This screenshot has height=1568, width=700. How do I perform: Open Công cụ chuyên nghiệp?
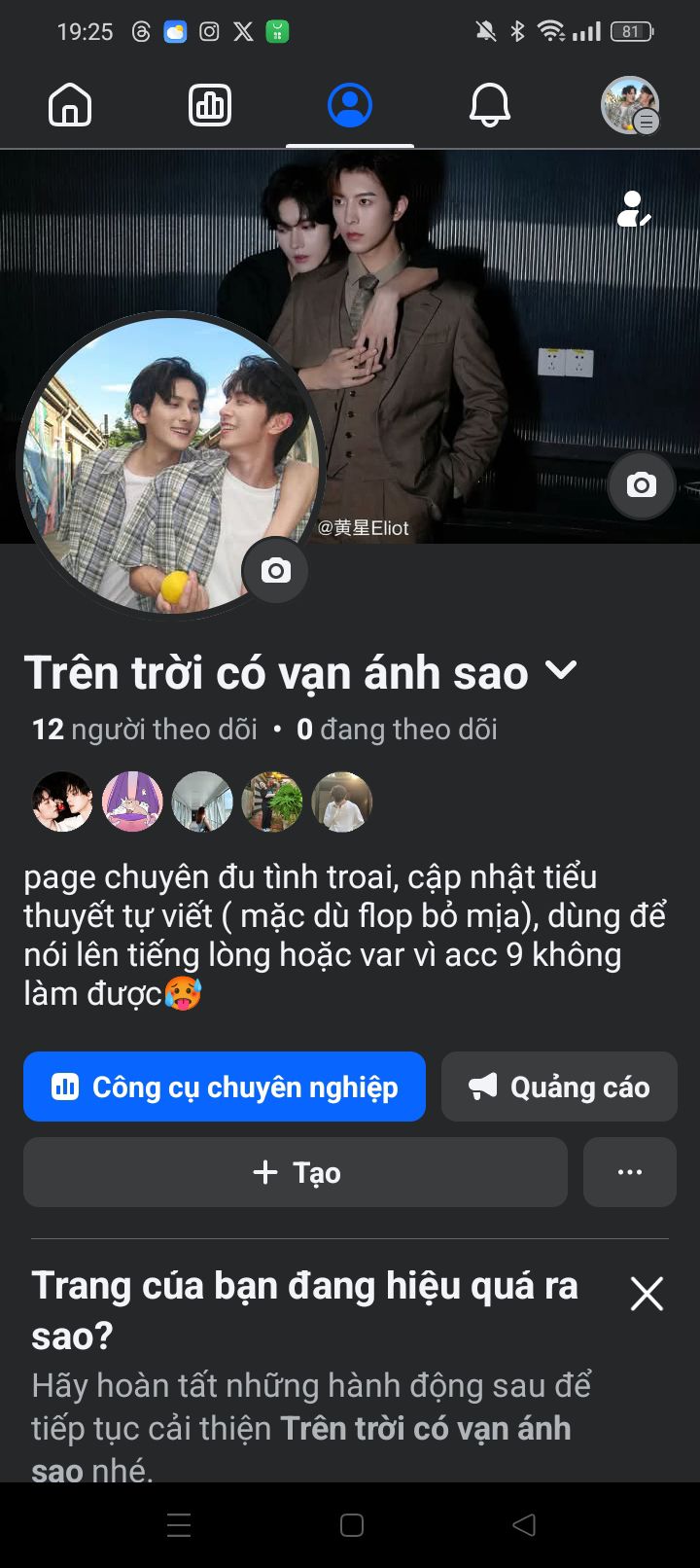225,1087
